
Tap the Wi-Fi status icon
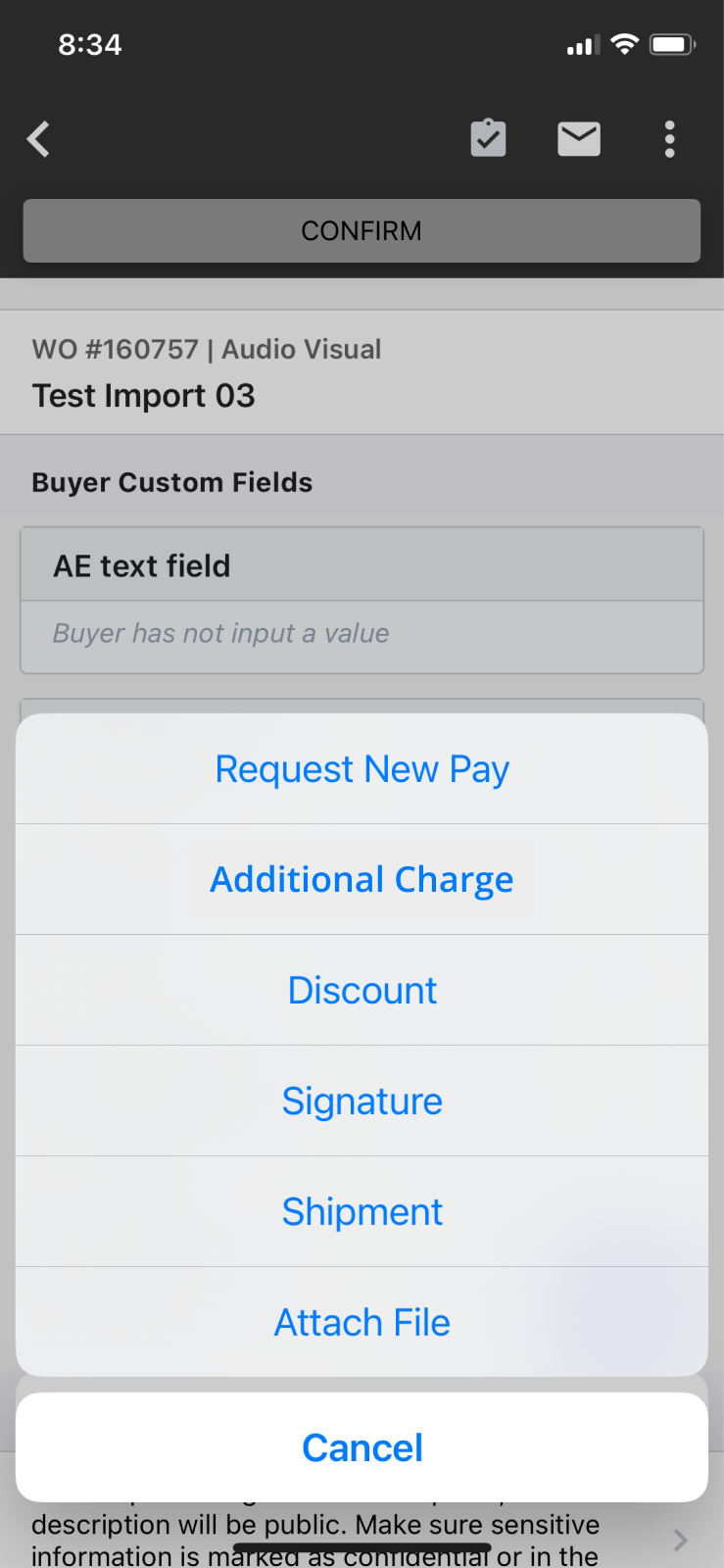(x=624, y=43)
